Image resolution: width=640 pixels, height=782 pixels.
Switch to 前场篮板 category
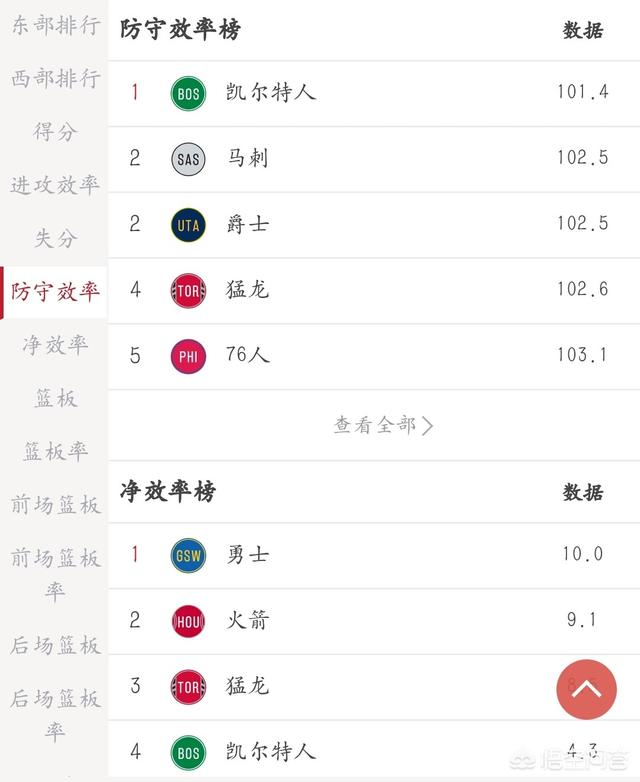(x=55, y=505)
